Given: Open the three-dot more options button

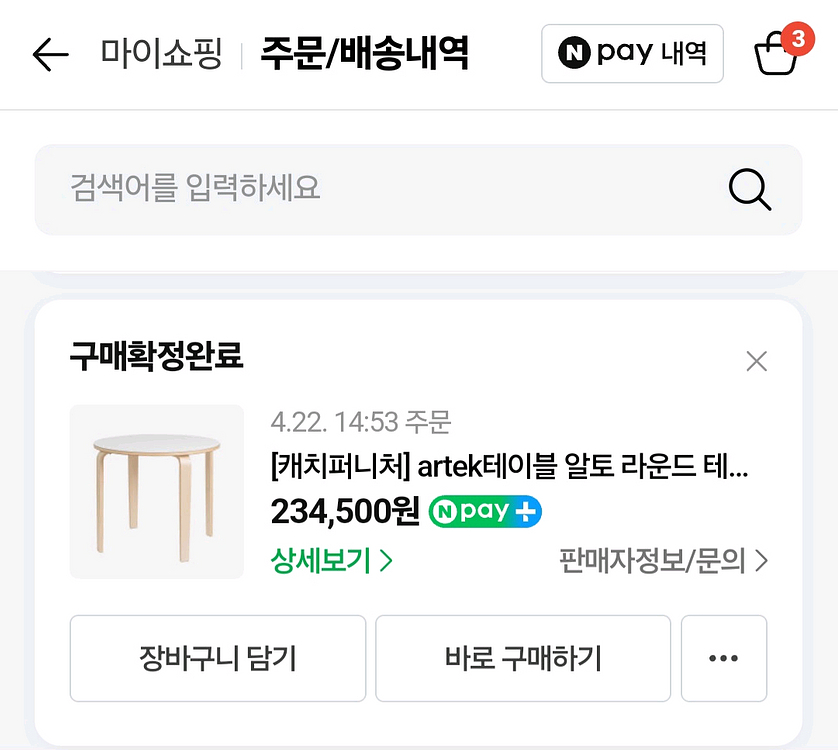Looking at the screenshot, I should (x=724, y=658).
